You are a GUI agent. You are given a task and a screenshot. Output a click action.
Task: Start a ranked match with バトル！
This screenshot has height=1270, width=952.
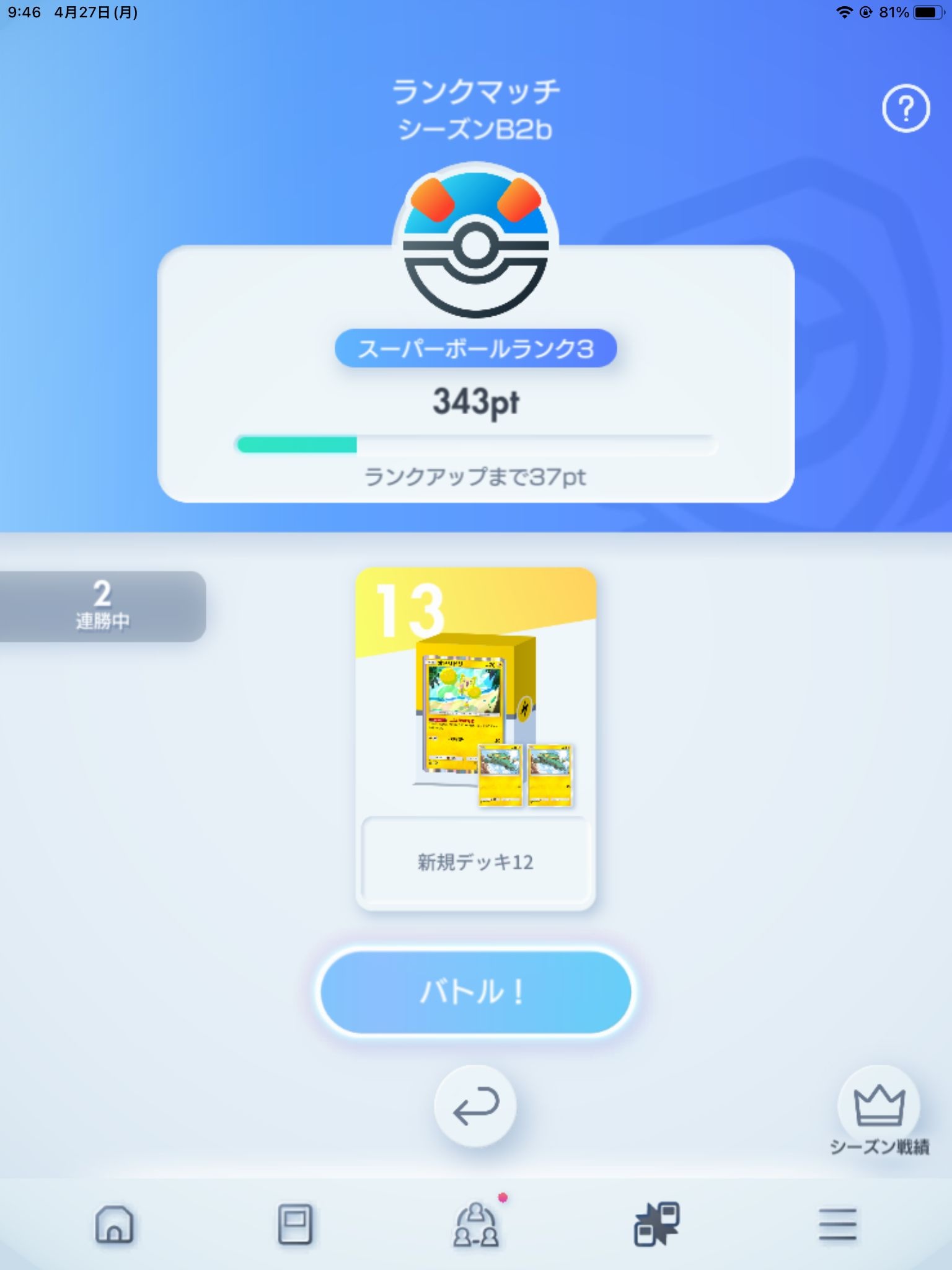(x=475, y=991)
